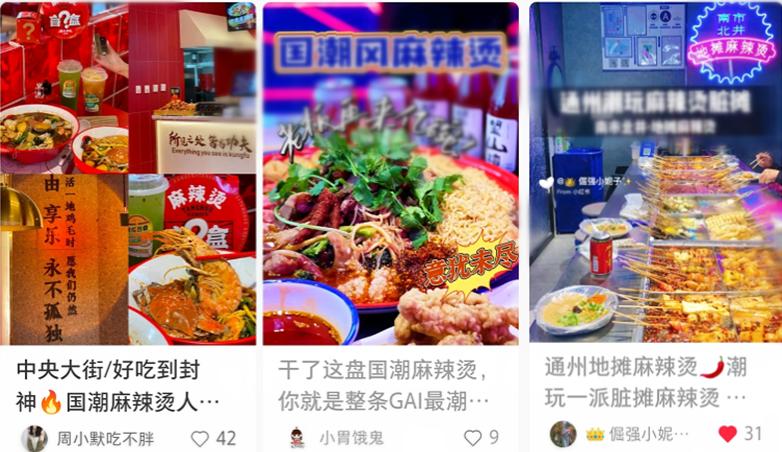Unlike the post by 倔强小妮

(727, 433)
